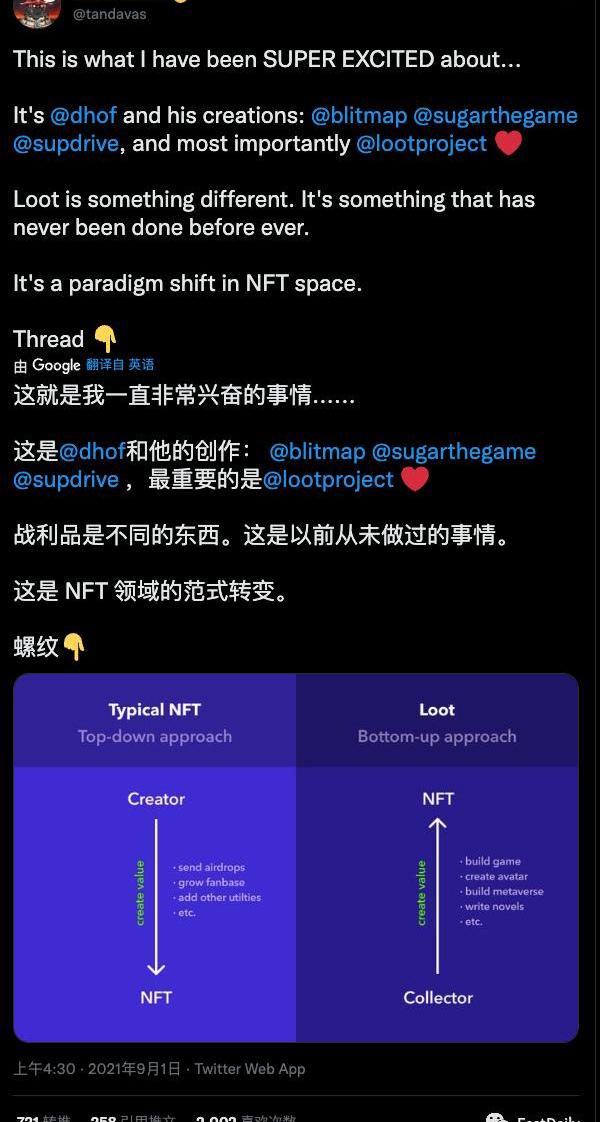Viewport: 600px width, 1122px height.
Task: Open @sugarthegame mention in the English text
Action: pos(495,115)
